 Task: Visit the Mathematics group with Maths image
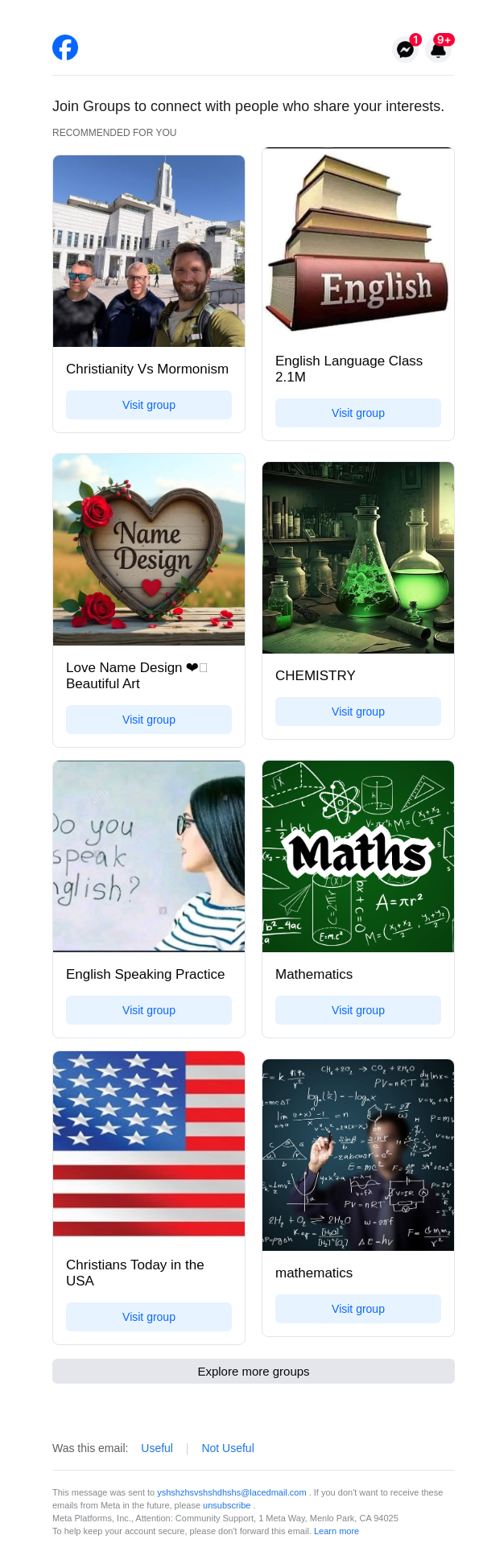(358, 1010)
